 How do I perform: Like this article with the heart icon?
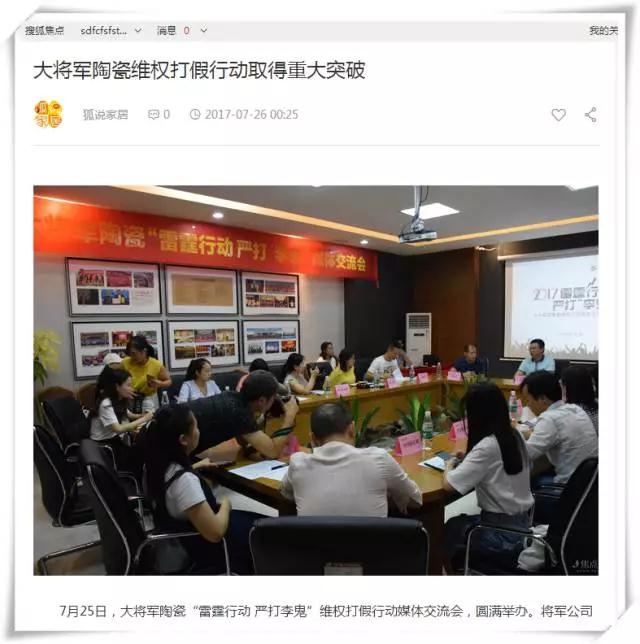coord(558,115)
